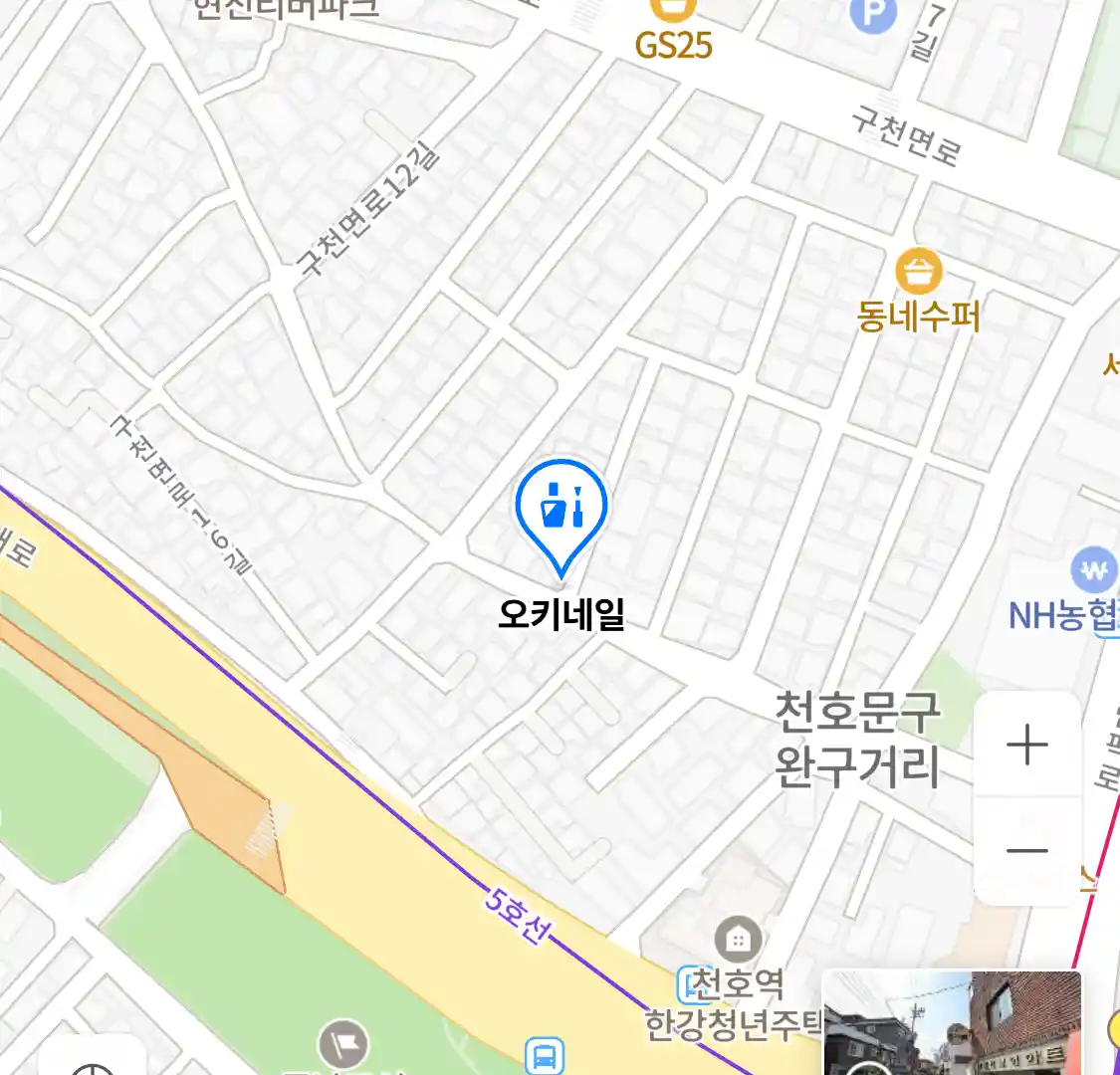Viewport: 1120px width, 1075px height.
Task: Tap the 동네수퍼 shop marker
Action: click(x=918, y=271)
